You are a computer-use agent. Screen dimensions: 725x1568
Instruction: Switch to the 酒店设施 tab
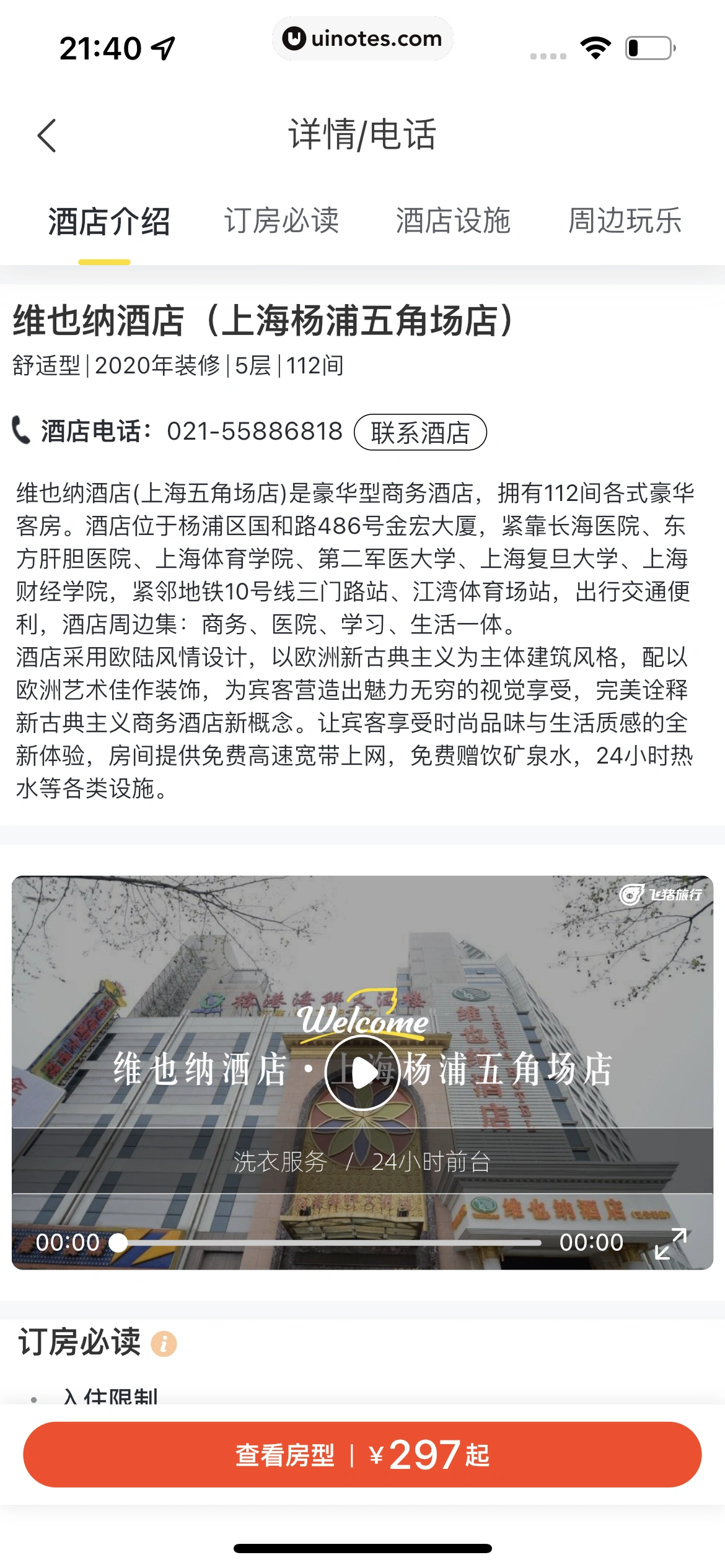(x=453, y=221)
